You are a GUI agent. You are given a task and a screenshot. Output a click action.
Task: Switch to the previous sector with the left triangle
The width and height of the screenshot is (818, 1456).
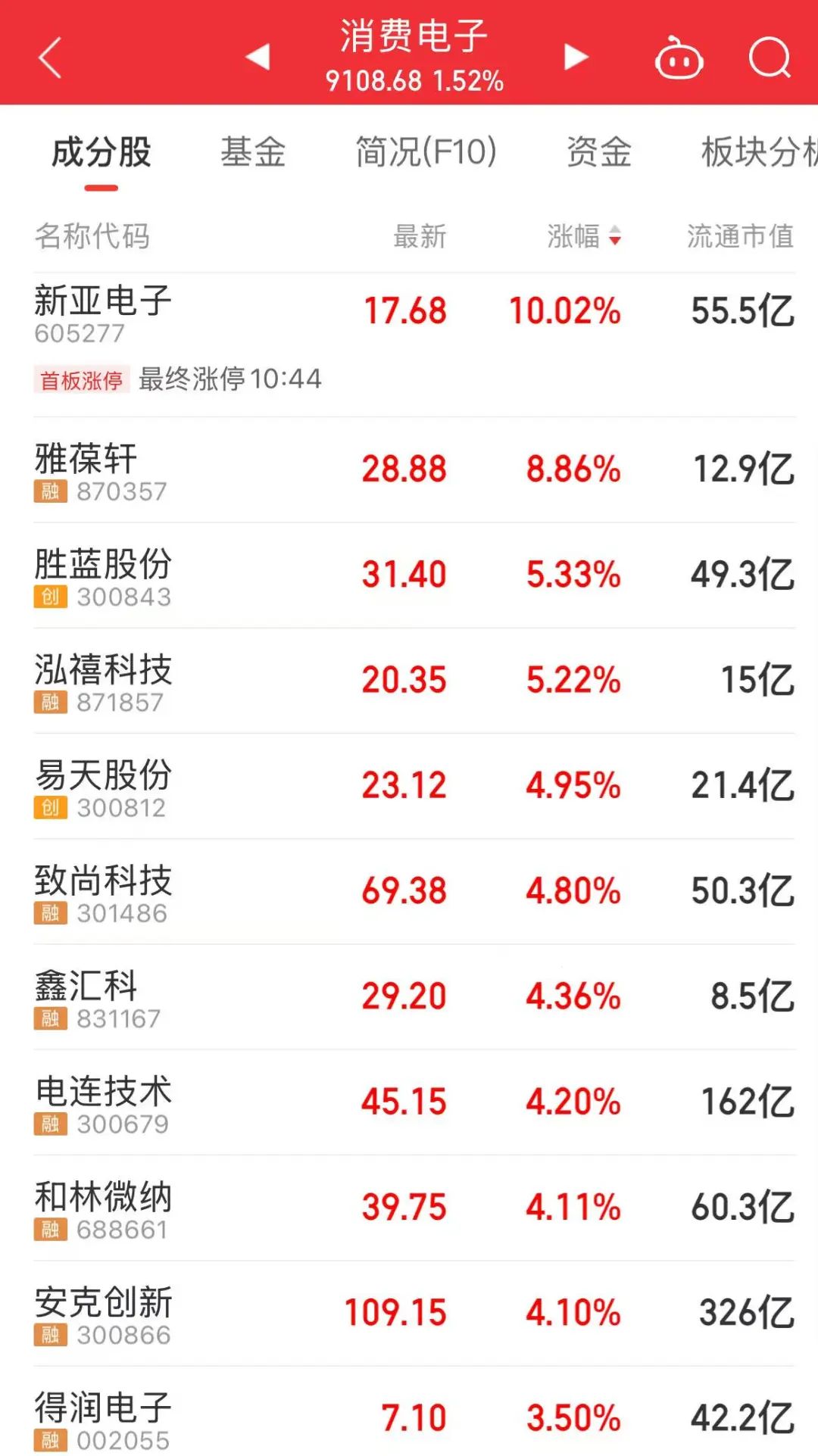click(258, 57)
